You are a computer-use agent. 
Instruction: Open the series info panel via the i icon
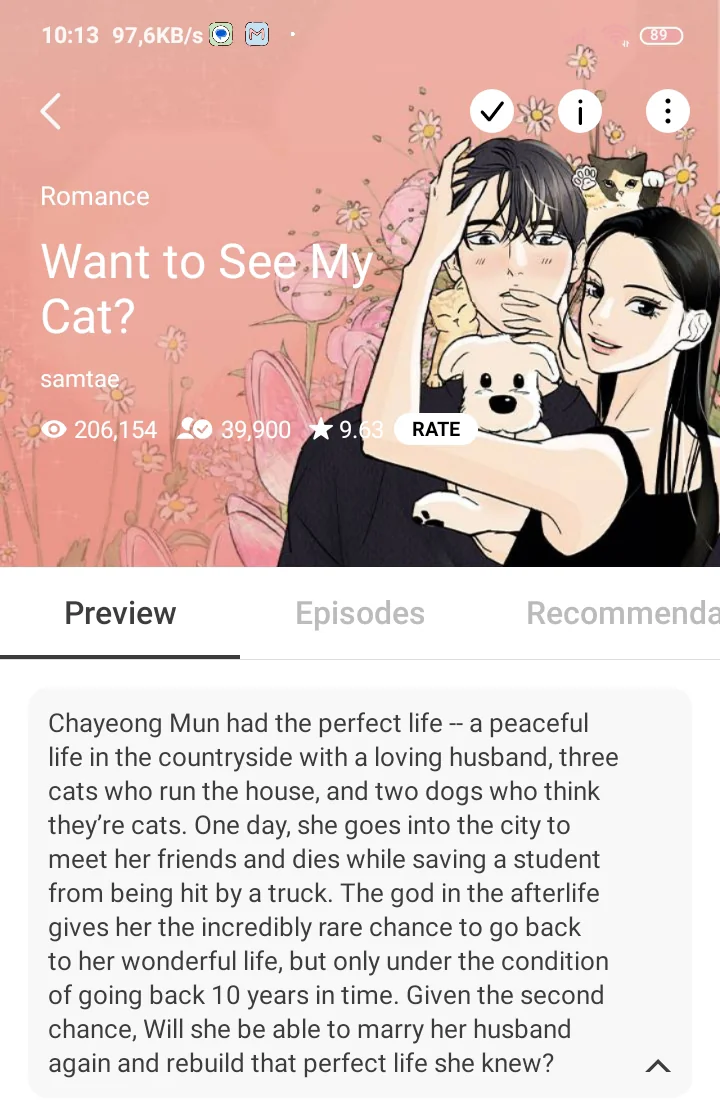pos(580,111)
